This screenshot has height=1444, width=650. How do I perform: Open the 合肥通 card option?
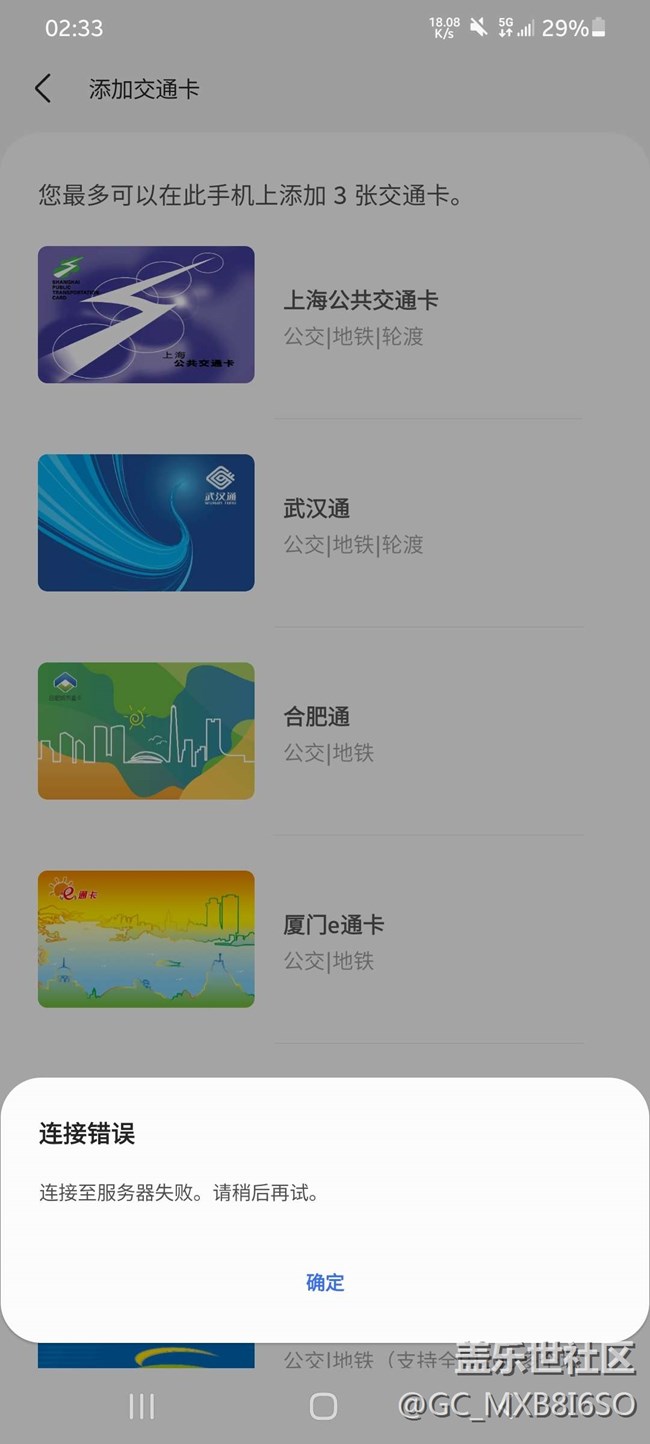[316, 716]
